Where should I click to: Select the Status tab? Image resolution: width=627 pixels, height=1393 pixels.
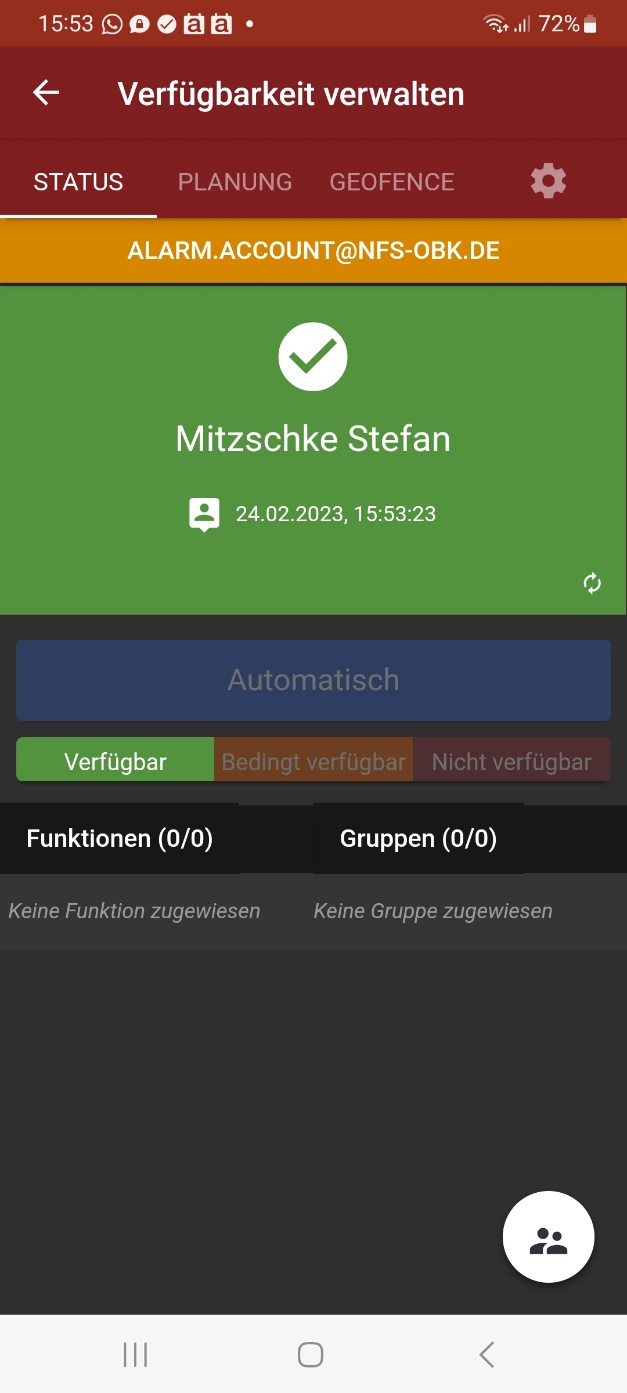click(78, 182)
